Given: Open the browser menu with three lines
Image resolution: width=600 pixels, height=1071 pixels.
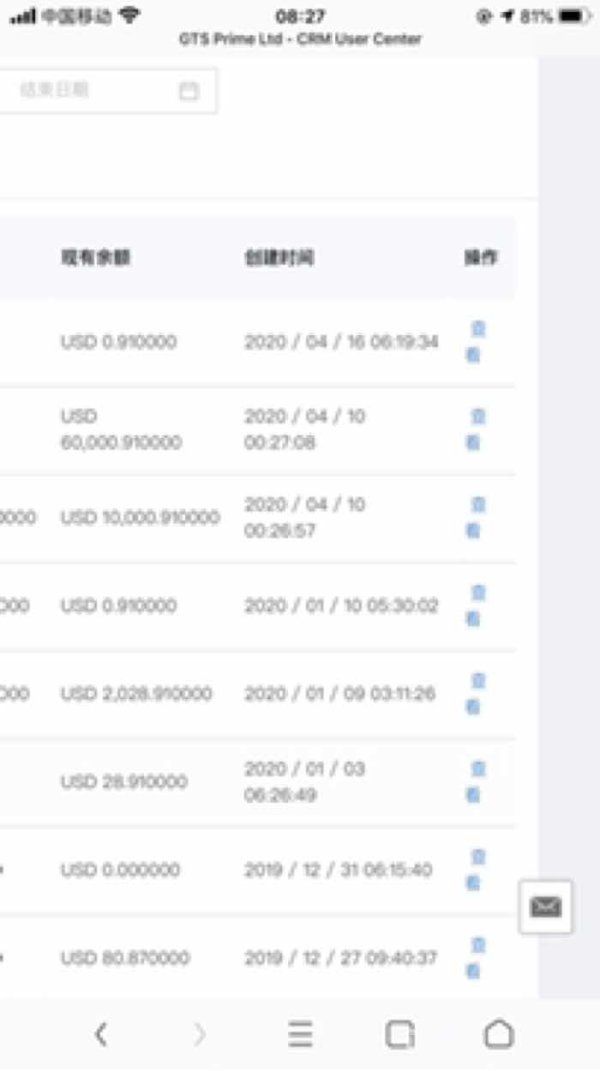Looking at the screenshot, I should point(300,1034).
